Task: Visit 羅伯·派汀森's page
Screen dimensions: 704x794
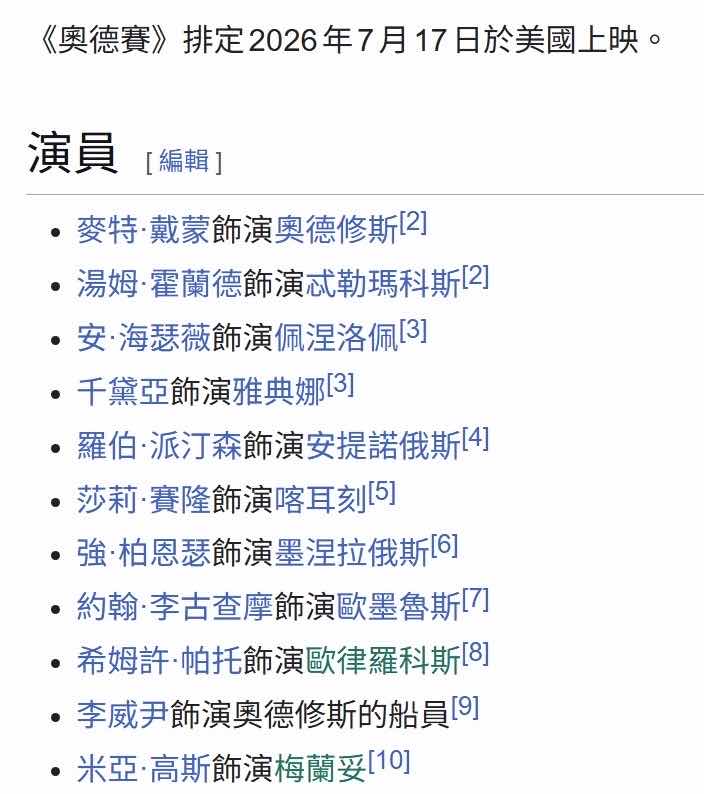Action: (x=159, y=446)
